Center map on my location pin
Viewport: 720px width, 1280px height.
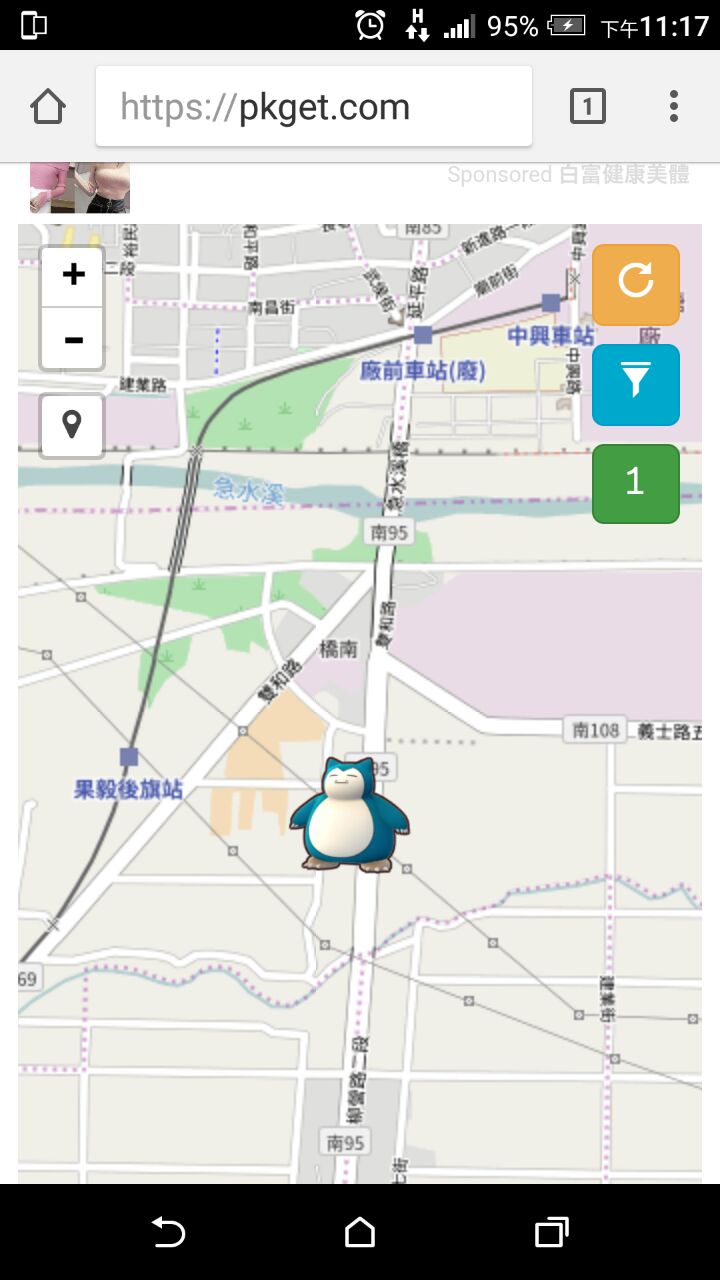72,426
